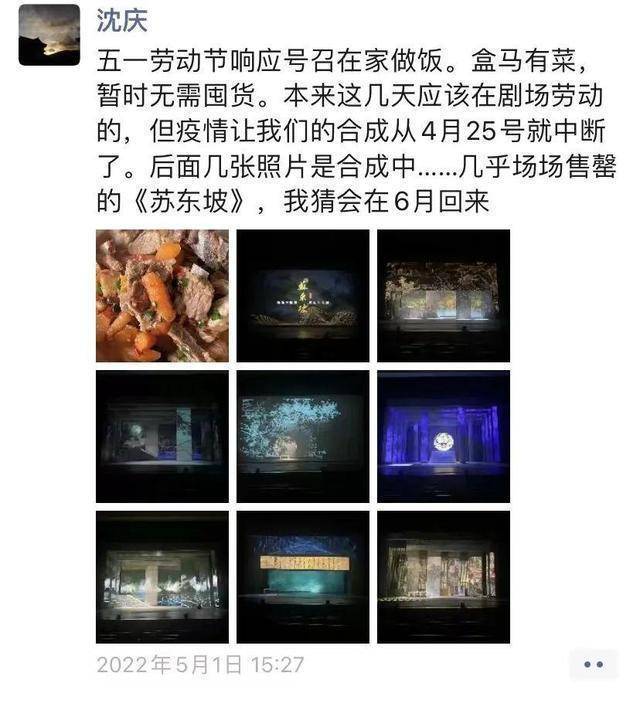Open the golden tree stage set photo

point(443,296)
